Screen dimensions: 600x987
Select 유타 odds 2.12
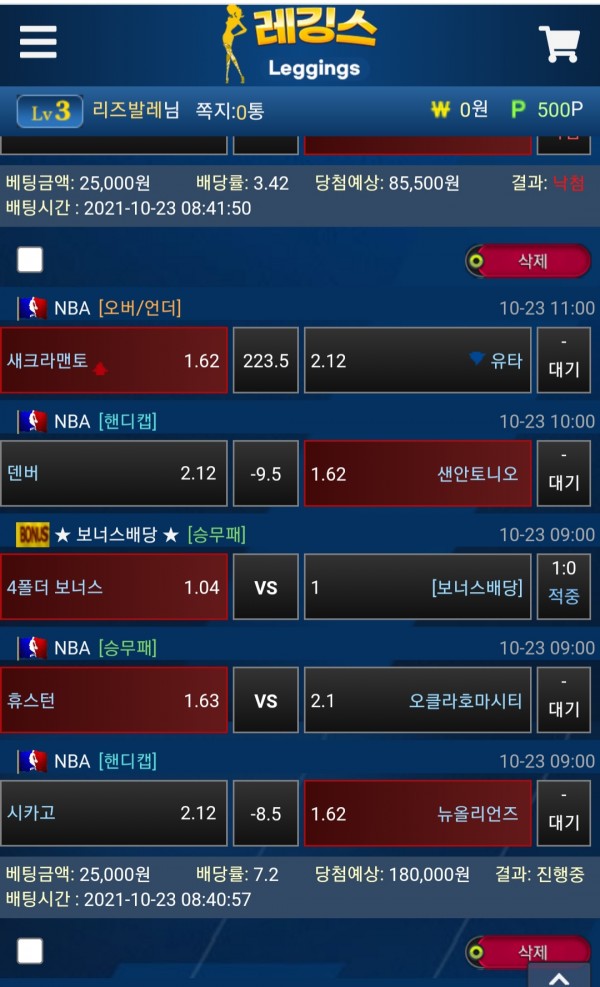(x=417, y=361)
